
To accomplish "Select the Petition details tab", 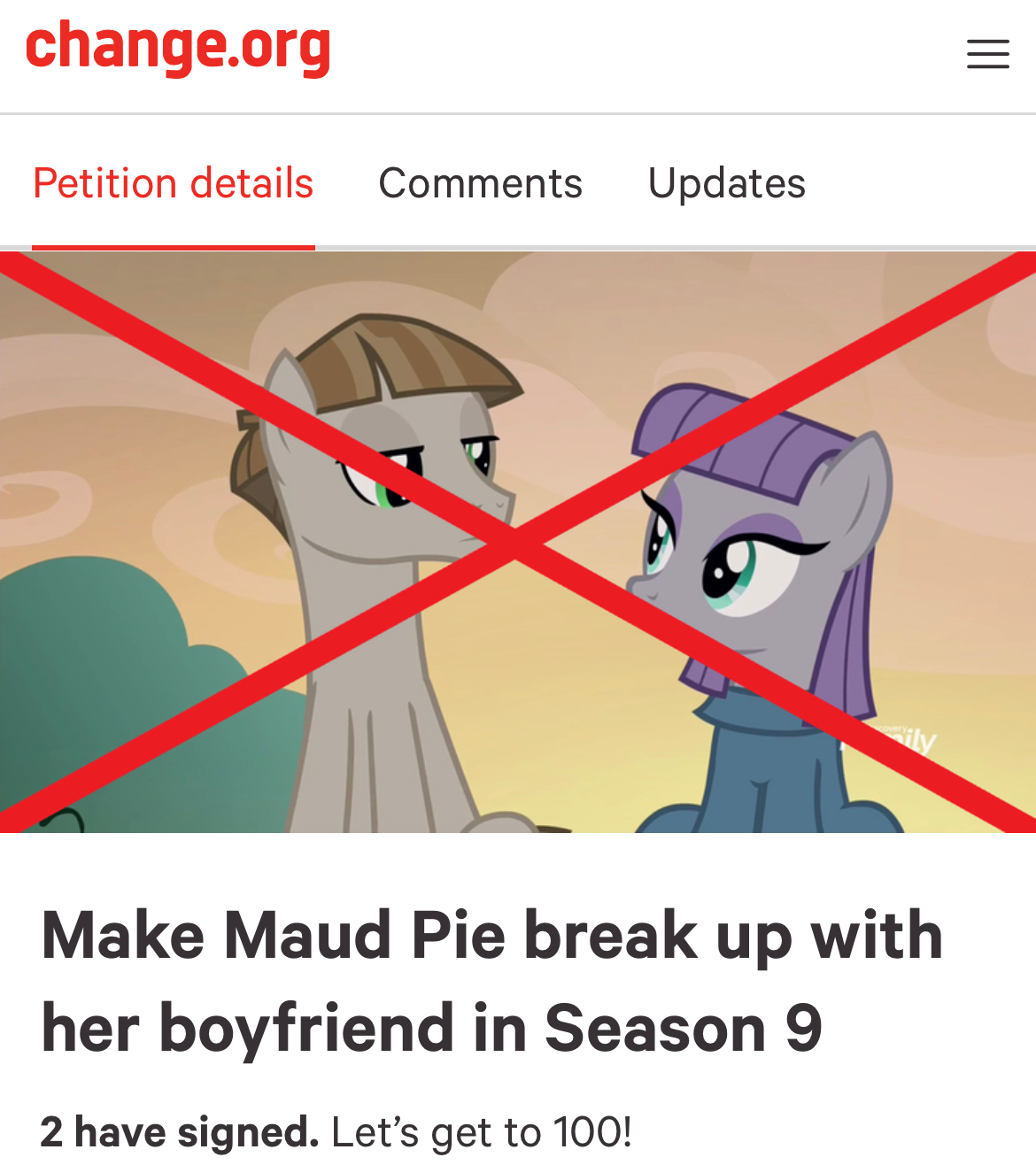I will click(x=174, y=184).
